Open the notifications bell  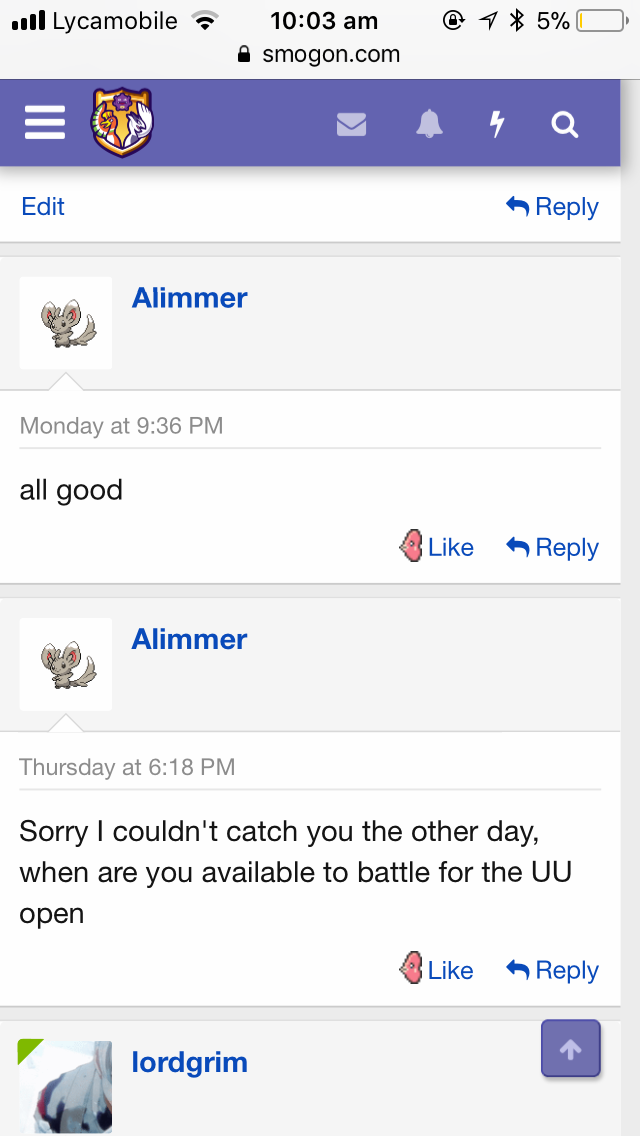(x=429, y=124)
